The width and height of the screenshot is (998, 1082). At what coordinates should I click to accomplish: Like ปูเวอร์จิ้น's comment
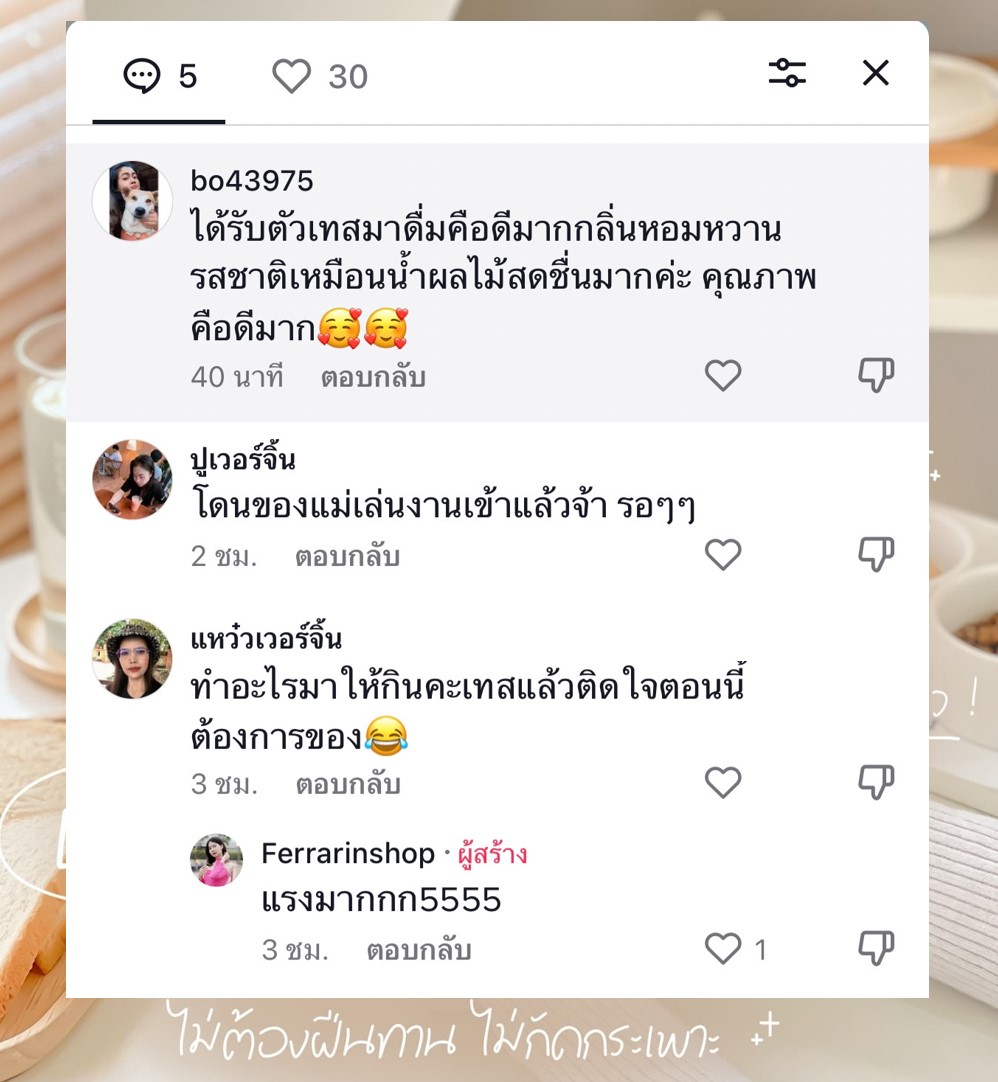[x=723, y=555]
